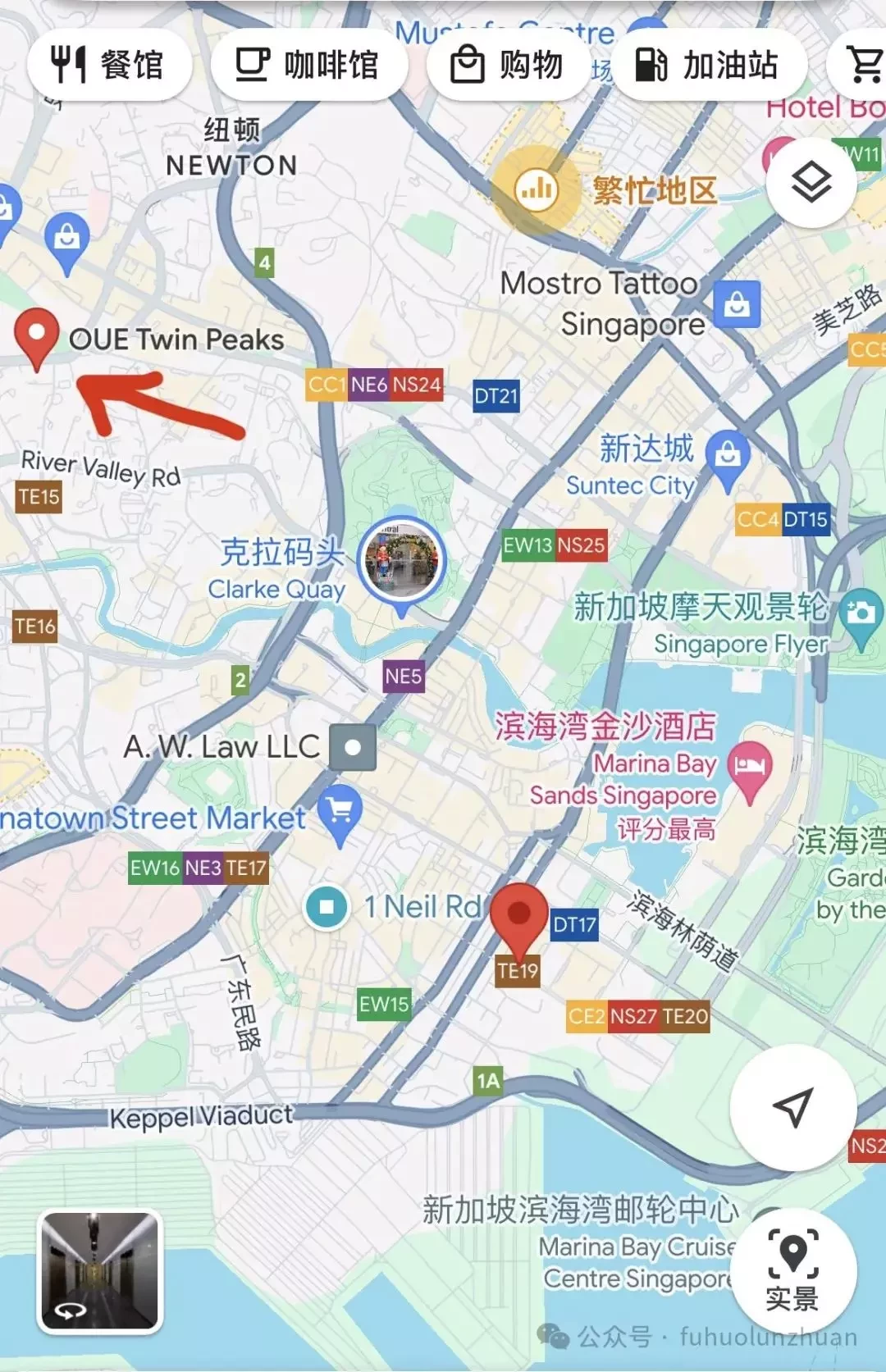The width and height of the screenshot is (886, 1372).
Task: Select the 餐馆 restaurants chip
Action: coord(108,65)
